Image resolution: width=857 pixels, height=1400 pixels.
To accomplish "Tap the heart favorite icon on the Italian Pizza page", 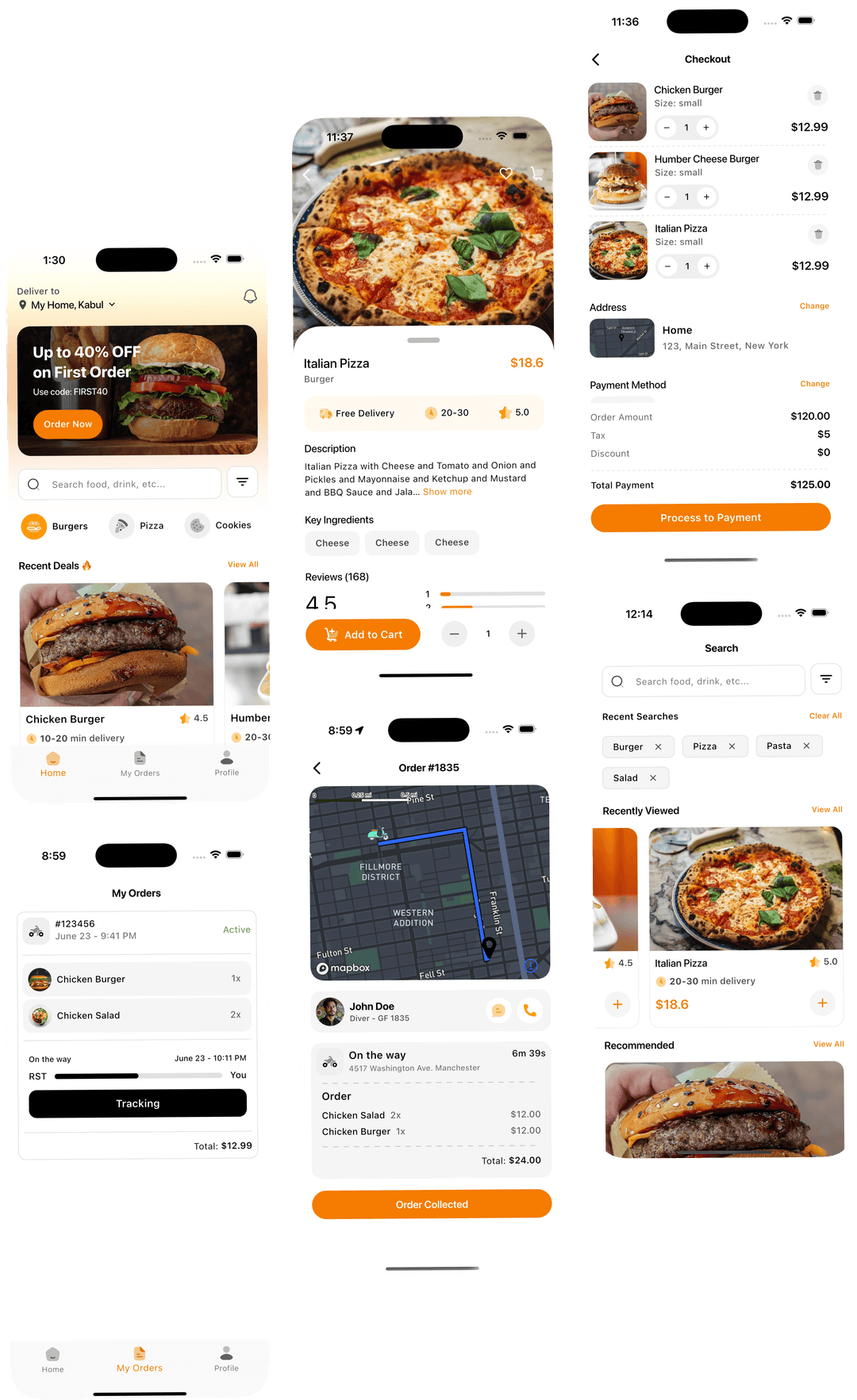I will coord(506,174).
